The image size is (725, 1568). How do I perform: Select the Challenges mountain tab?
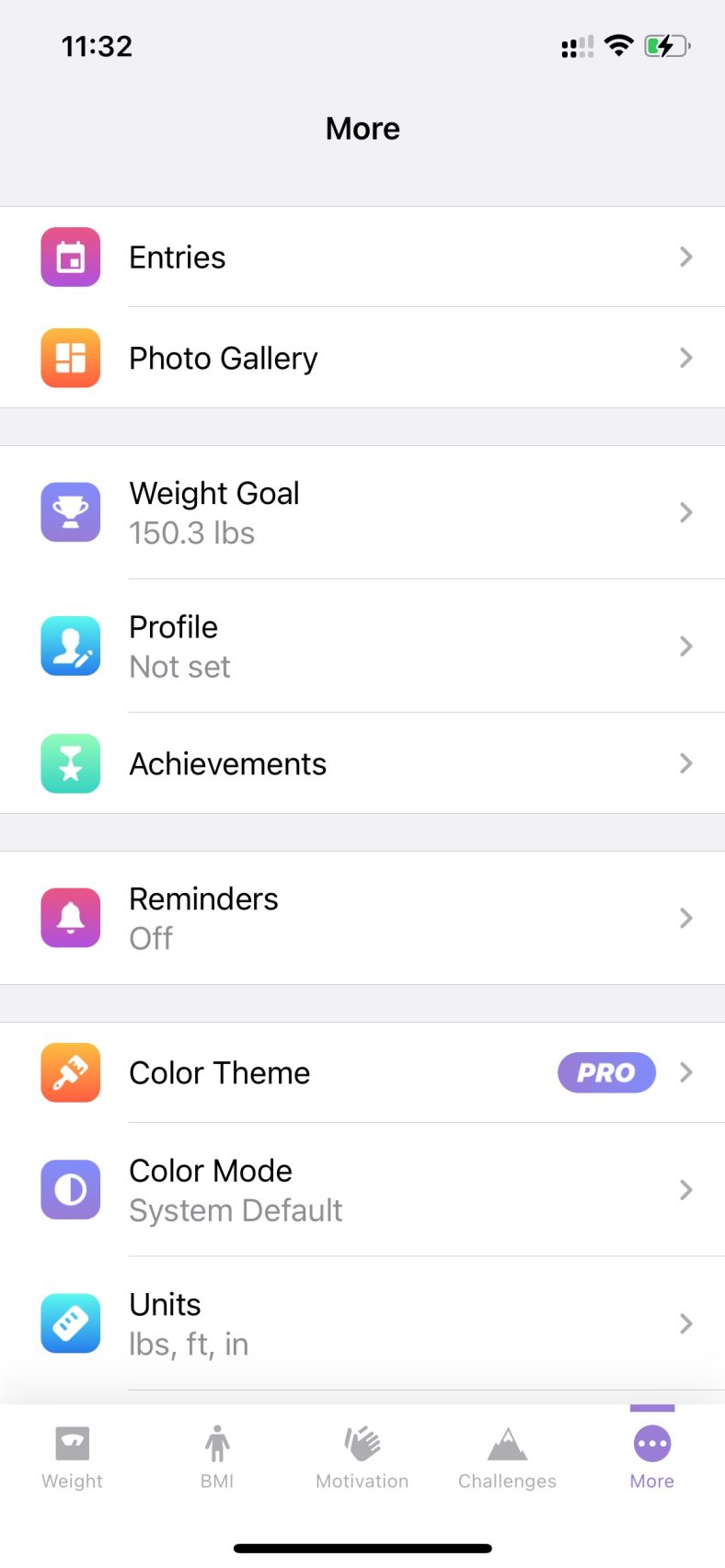[x=507, y=1457]
